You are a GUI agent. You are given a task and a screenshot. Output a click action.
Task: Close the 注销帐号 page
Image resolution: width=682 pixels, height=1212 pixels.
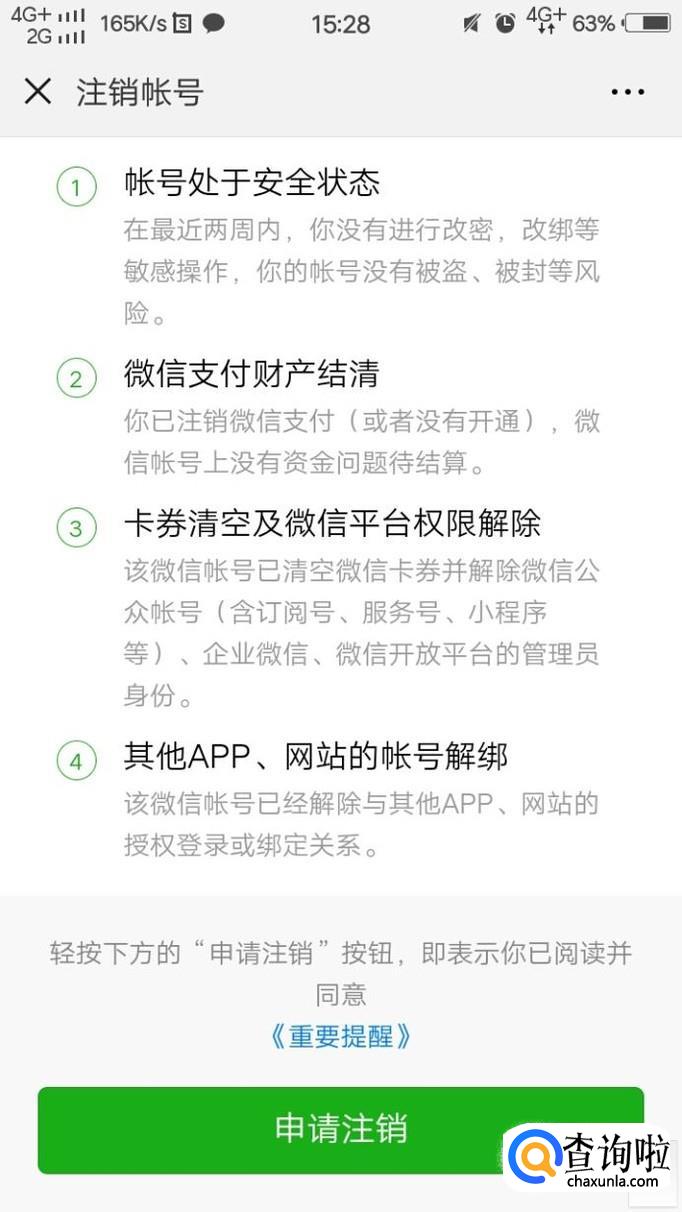(38, 92)
